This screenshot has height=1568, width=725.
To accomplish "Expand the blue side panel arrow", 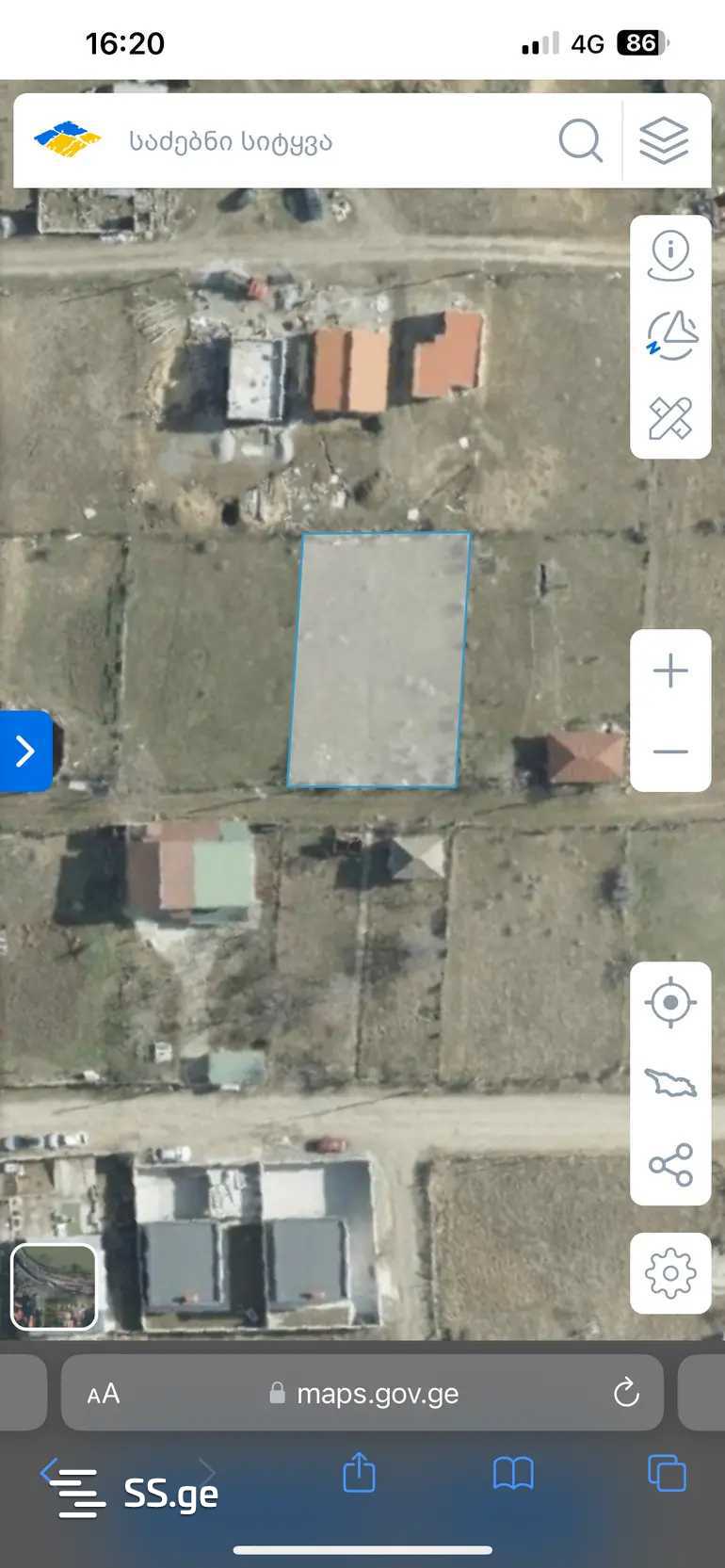I will (25, 751).
